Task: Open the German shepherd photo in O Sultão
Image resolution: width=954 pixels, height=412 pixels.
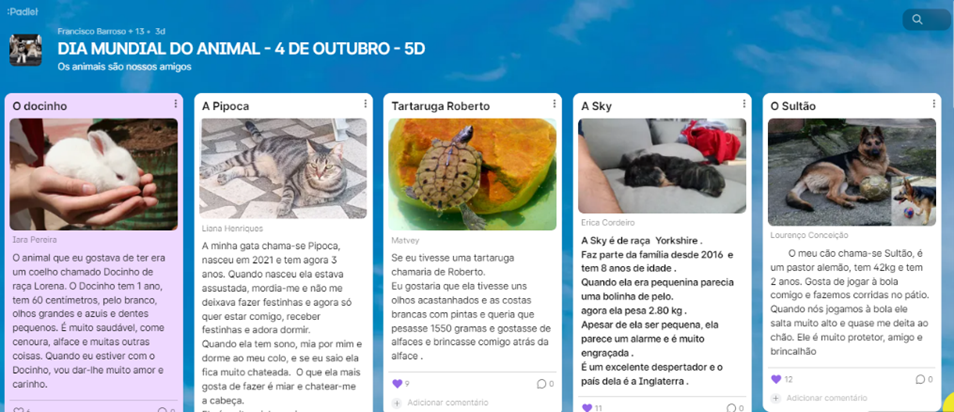Action: tap(852, 171)
